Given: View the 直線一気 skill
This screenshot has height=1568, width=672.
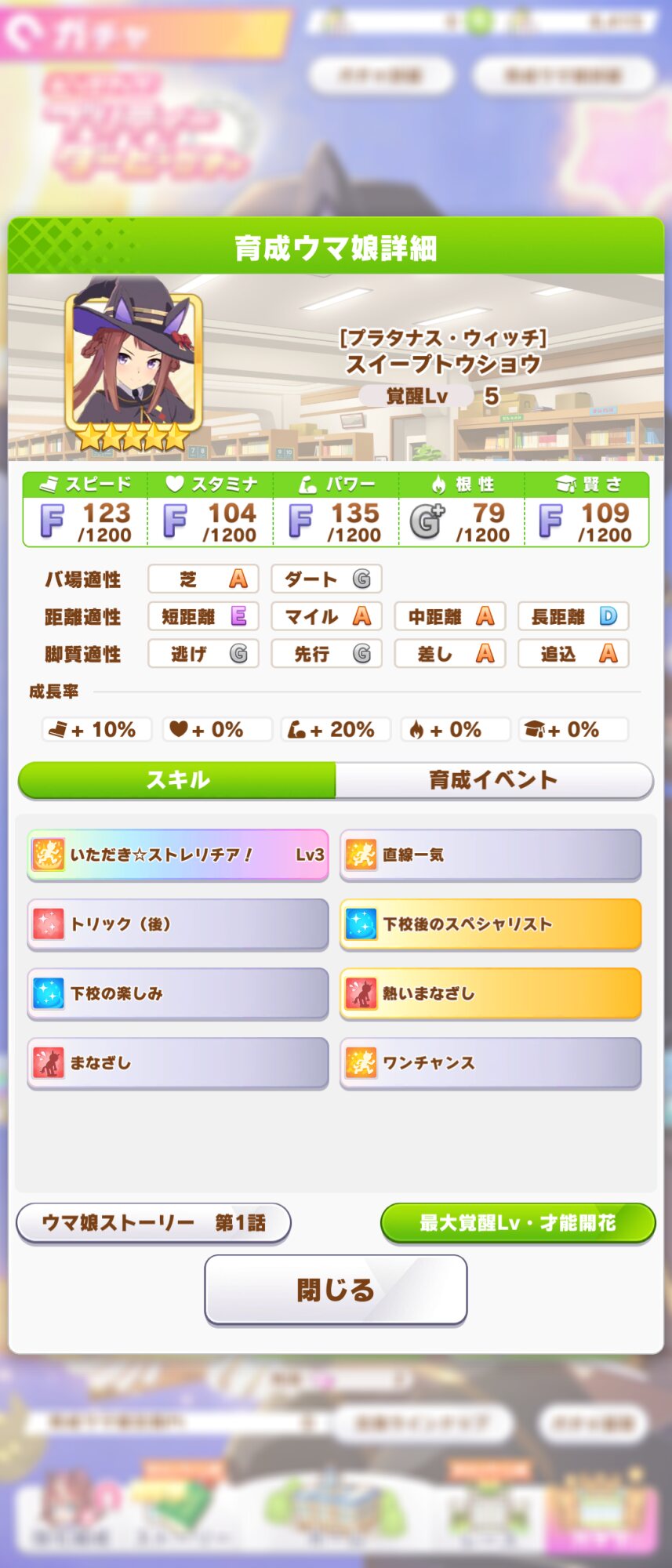Looking at the screenshot, I should coord(490,855).
